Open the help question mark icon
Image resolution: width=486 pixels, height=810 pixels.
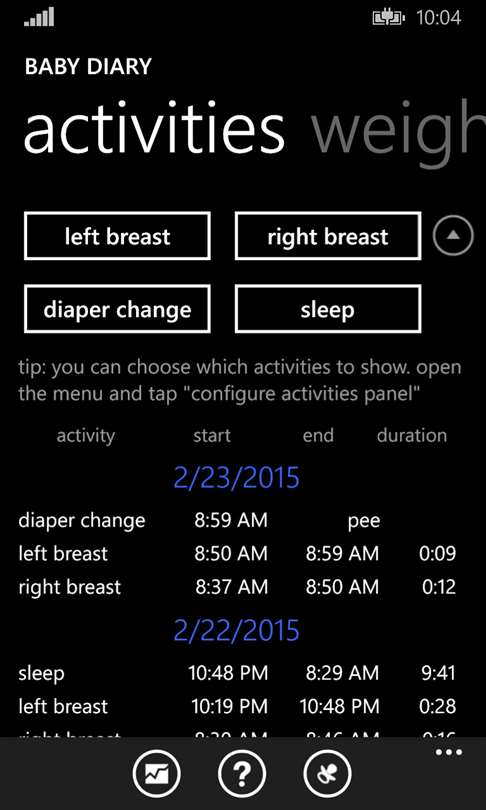coord(242,773)
